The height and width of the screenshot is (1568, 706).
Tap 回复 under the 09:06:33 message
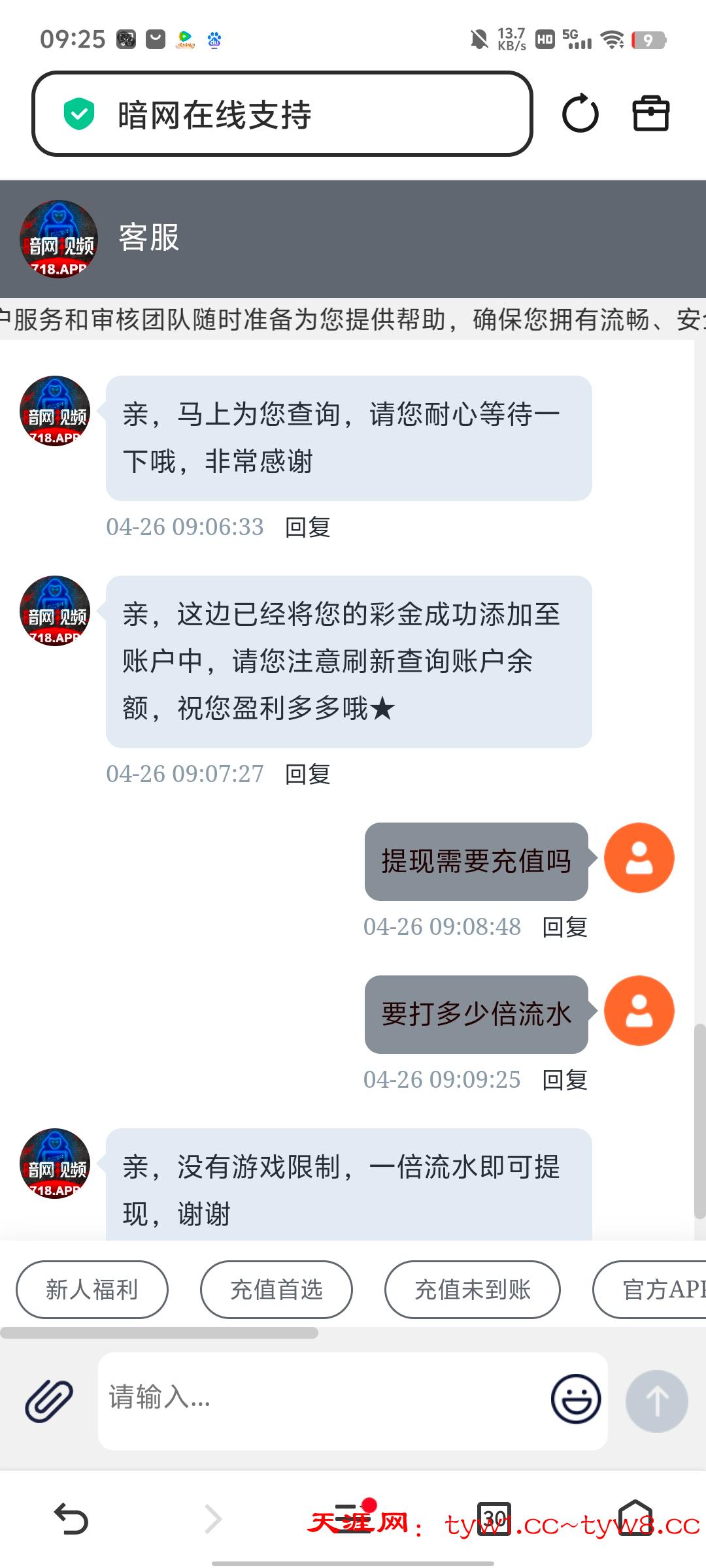coord(308,527)
